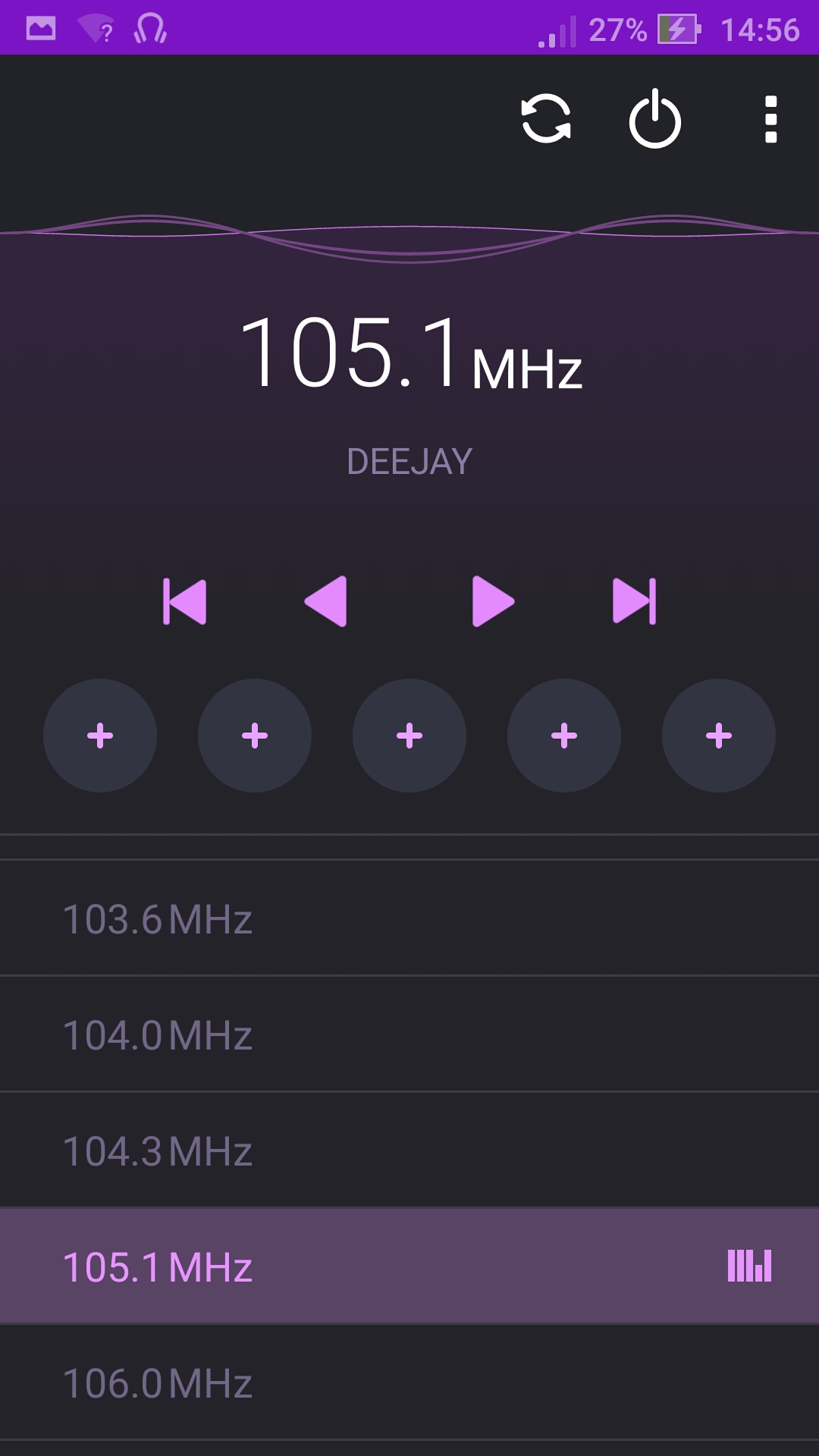Open the three-dot overflow menu
The height and width of the screenshot is (1456, 819).
770,119
